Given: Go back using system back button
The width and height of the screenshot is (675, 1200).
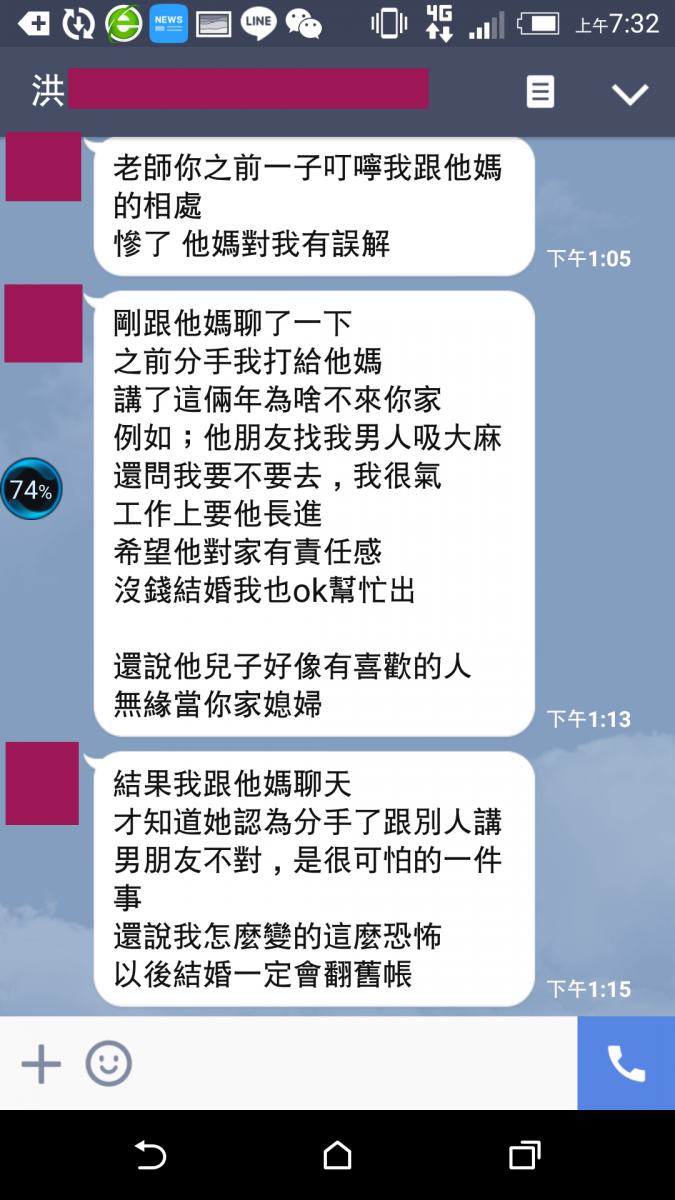Looking at the screenshot, I should [150, 1156].
